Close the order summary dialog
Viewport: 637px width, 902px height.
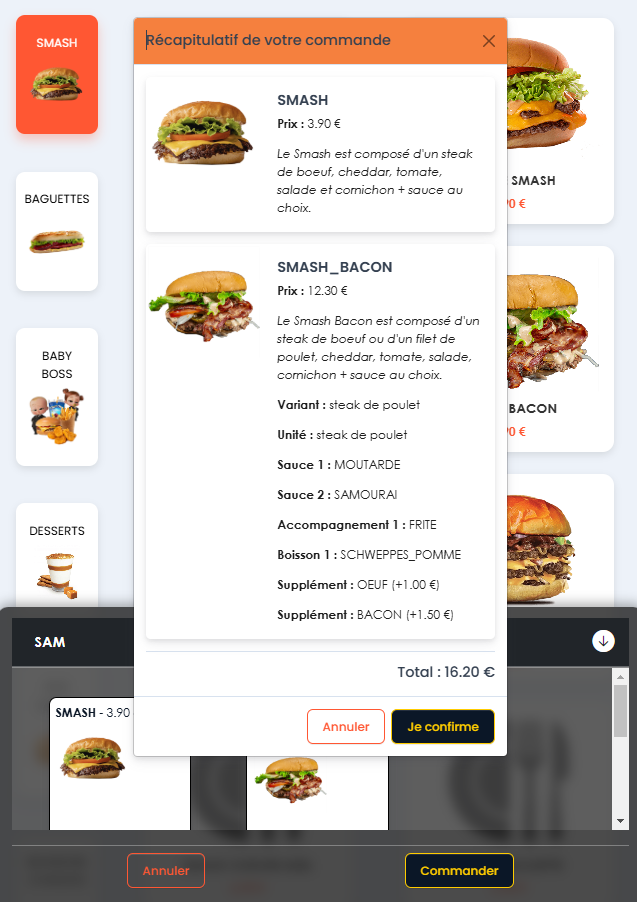488,41
